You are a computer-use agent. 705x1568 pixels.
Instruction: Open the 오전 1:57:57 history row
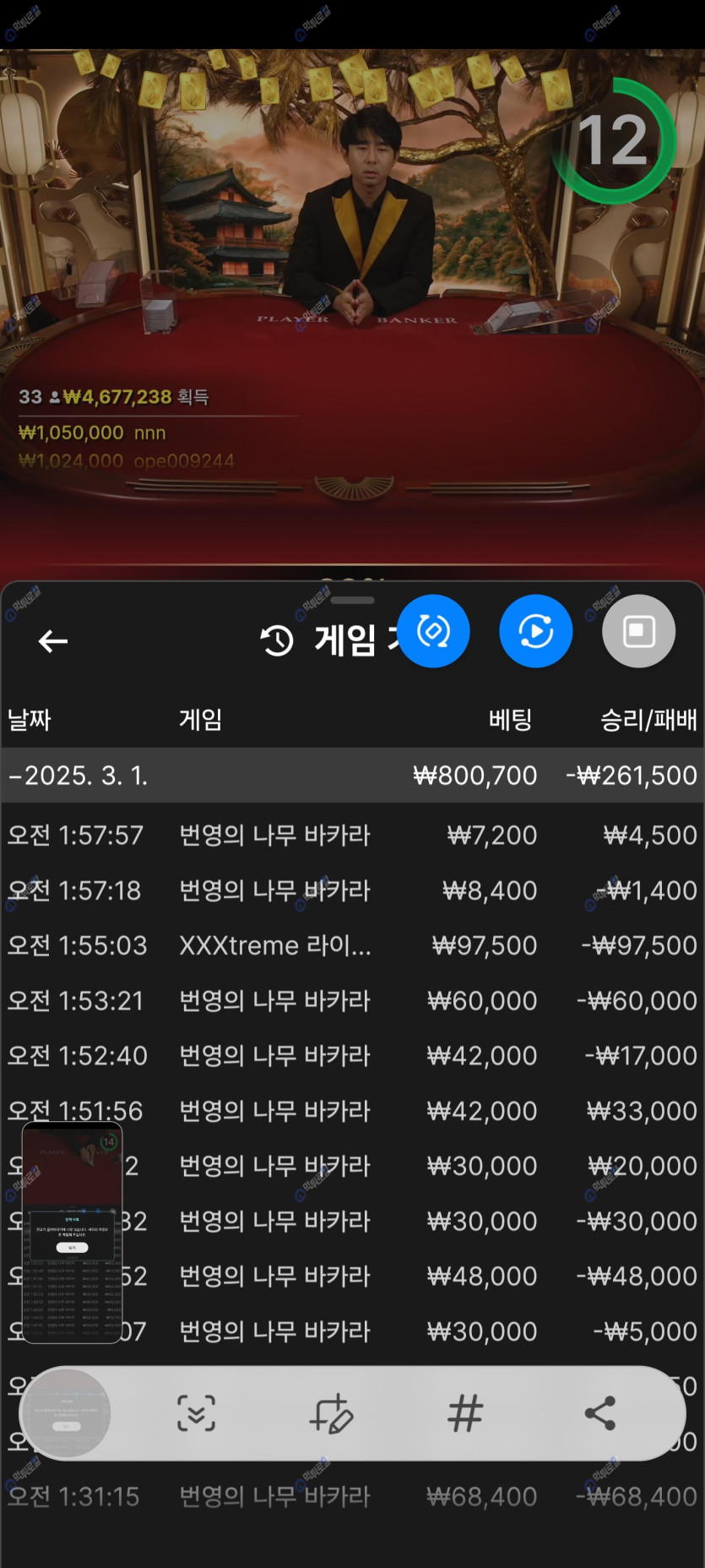click(352, 836)
